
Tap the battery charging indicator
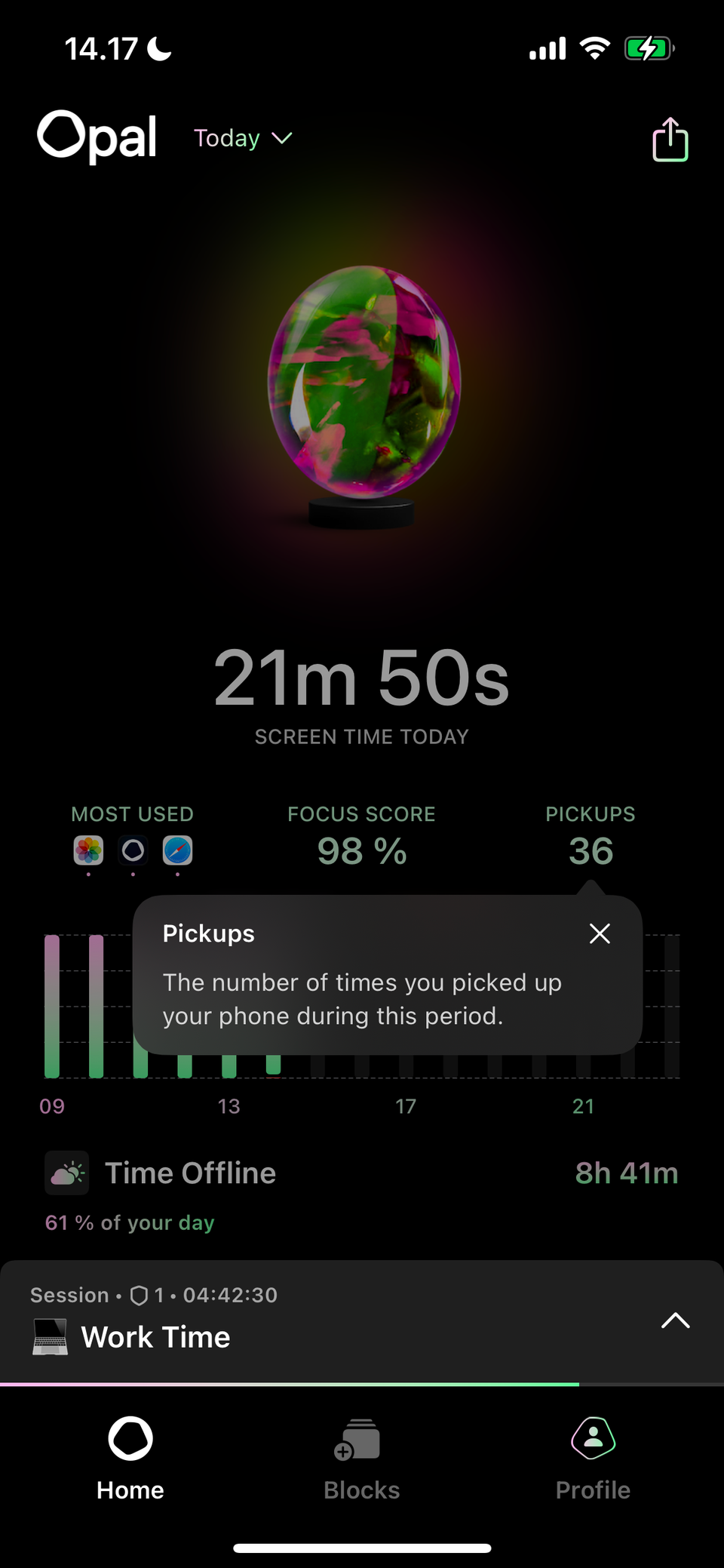pyautogui.click(x=649, y=48)
